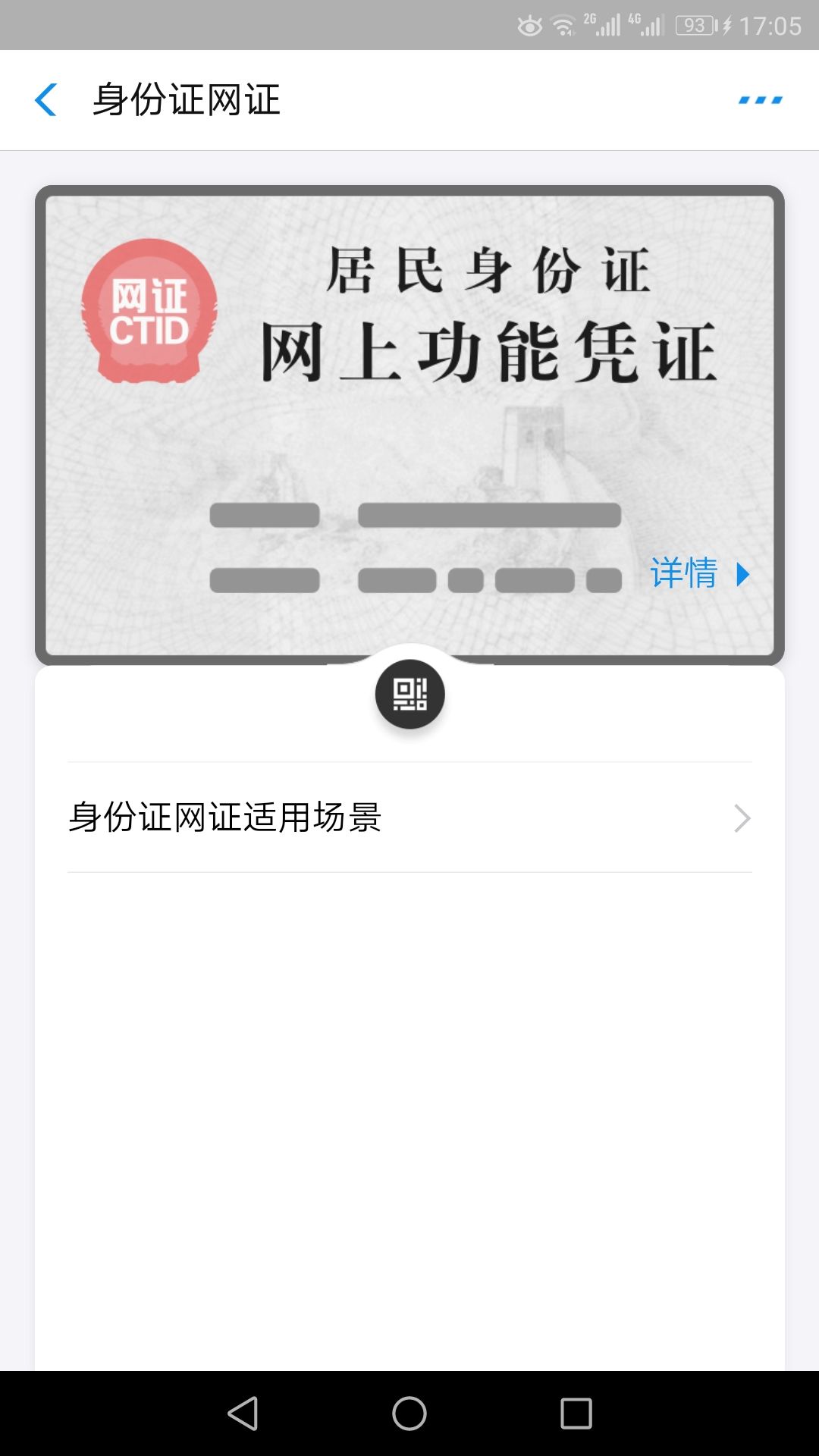Tap the system home button
Image resolution: width=819 pixels, height=1456 pixels.
pyautogui.click(x=409, y=1414)
